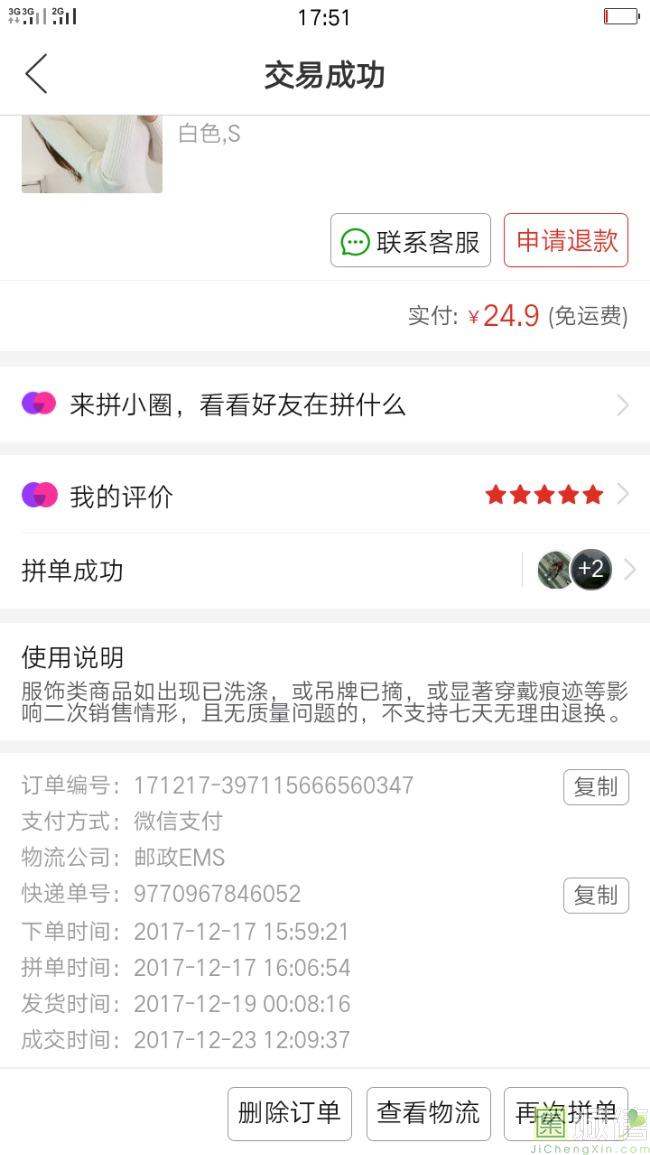The height and width of the screenshot is (1155, 650).
Task: Open the white sweater product thumbnail
Action: pyautogui.click(x=92, y=154)
